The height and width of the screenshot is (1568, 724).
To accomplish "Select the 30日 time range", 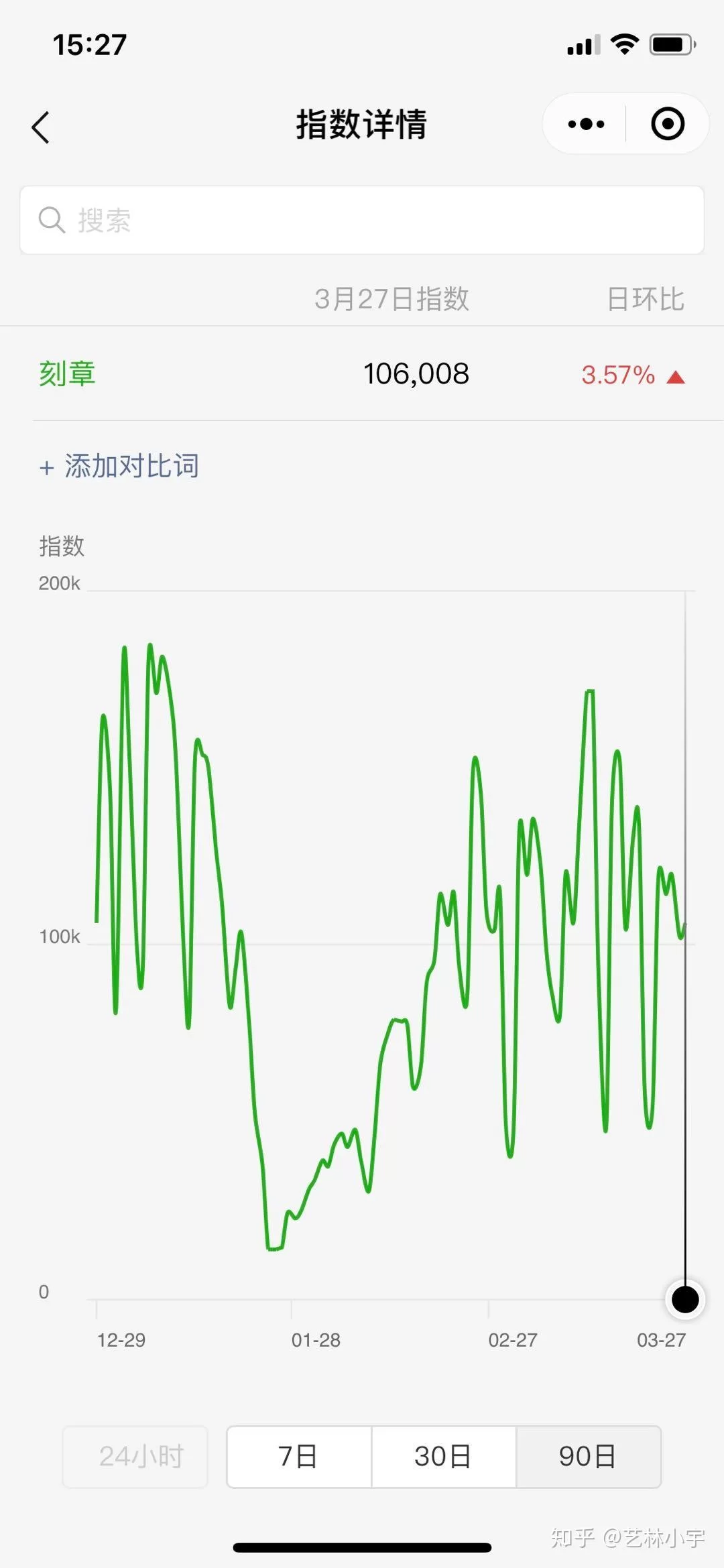I will click(x=444, y=1456).
